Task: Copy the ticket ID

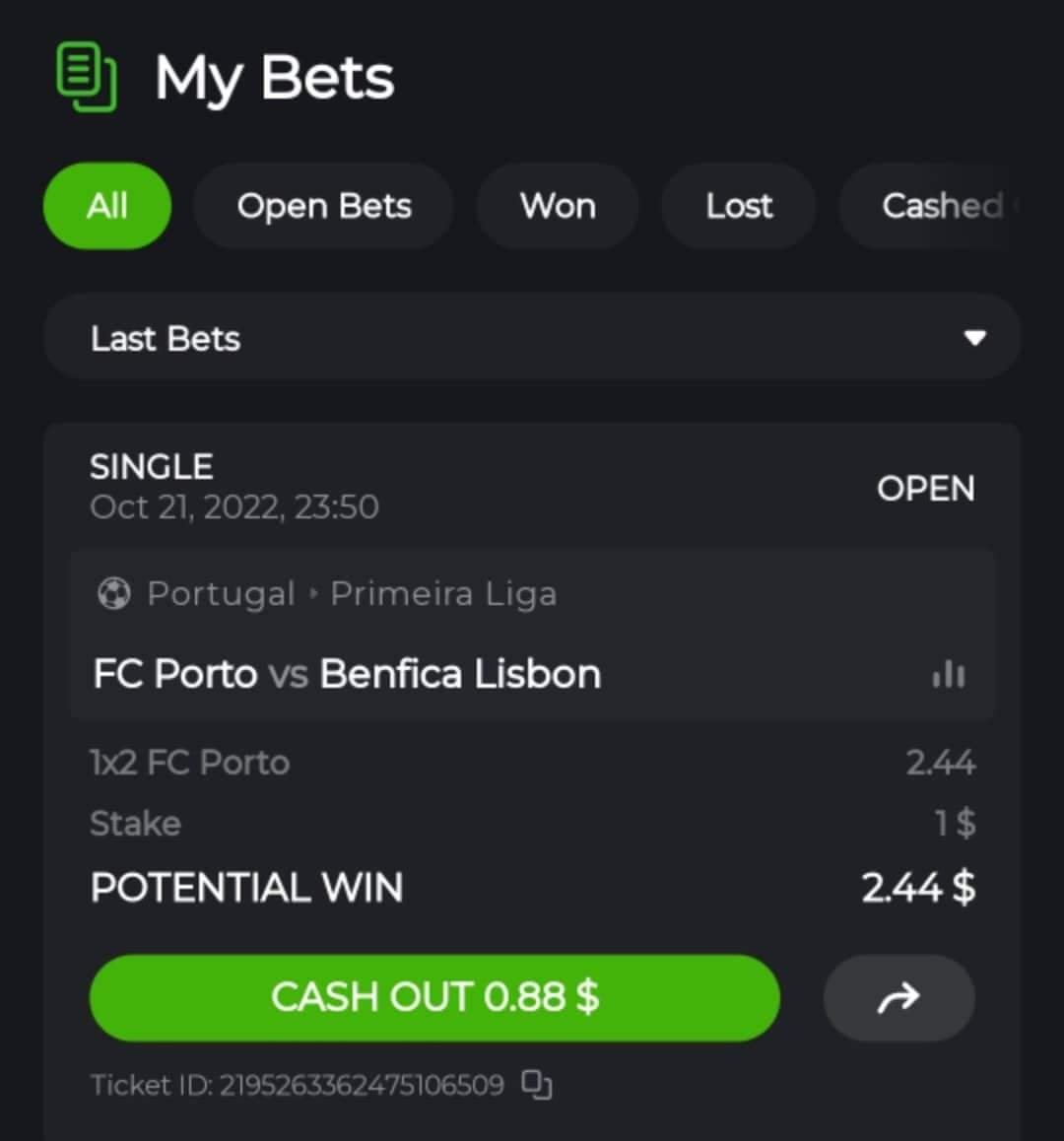Action: (x=537, y=1085)
